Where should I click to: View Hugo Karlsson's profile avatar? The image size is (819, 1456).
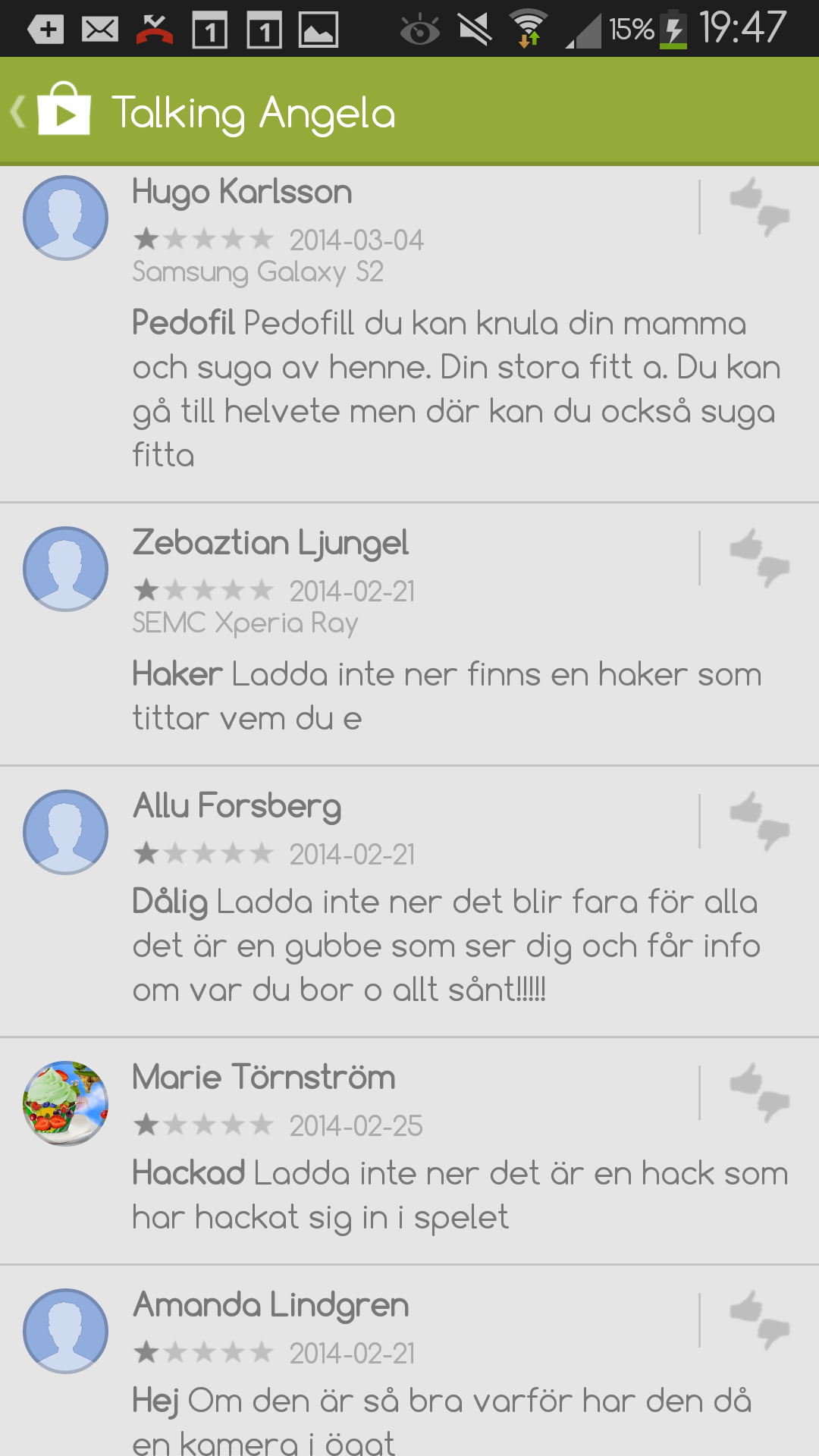click(66, 218)
